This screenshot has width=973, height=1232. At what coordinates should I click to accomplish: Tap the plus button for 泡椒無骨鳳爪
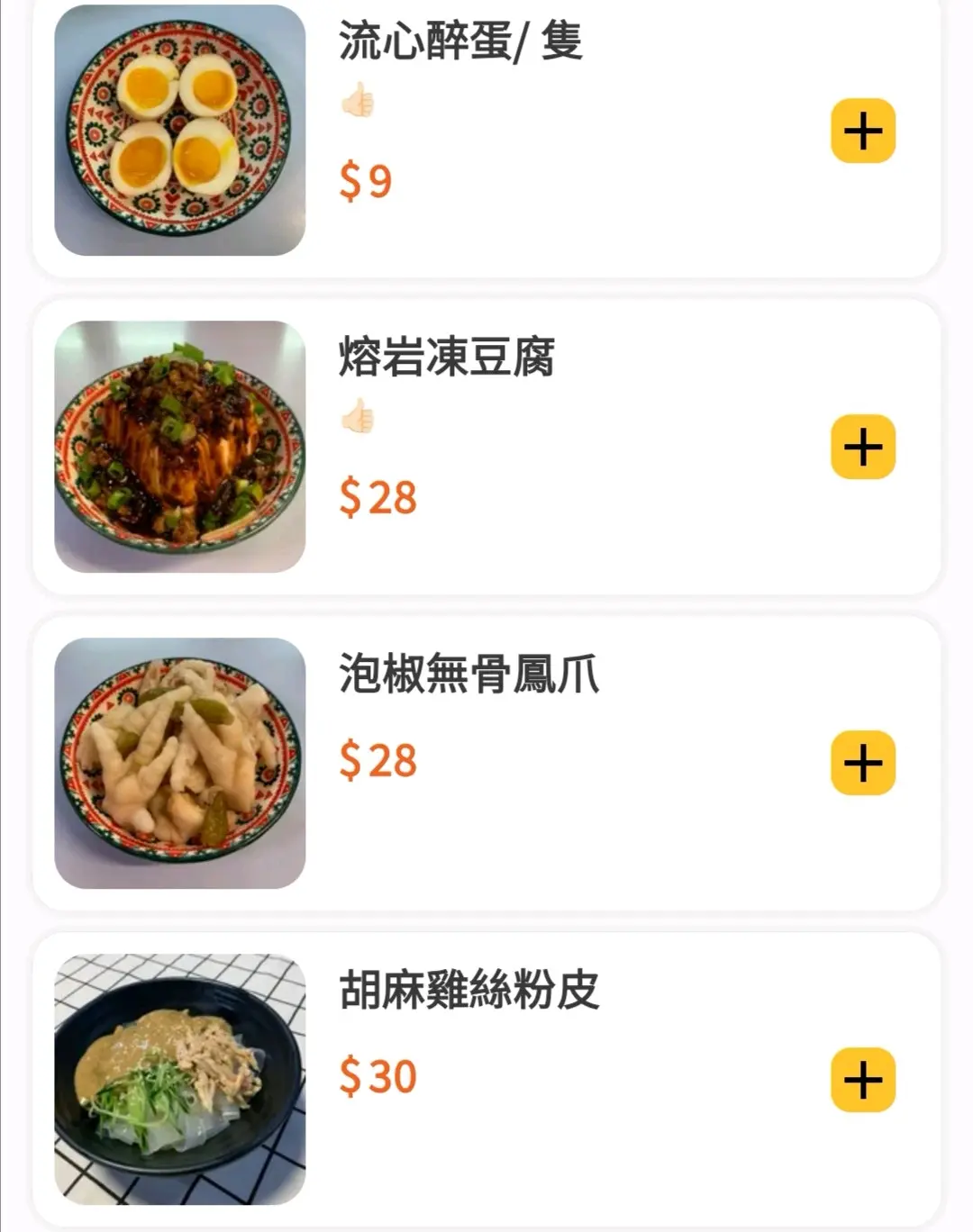pos(862,763)
